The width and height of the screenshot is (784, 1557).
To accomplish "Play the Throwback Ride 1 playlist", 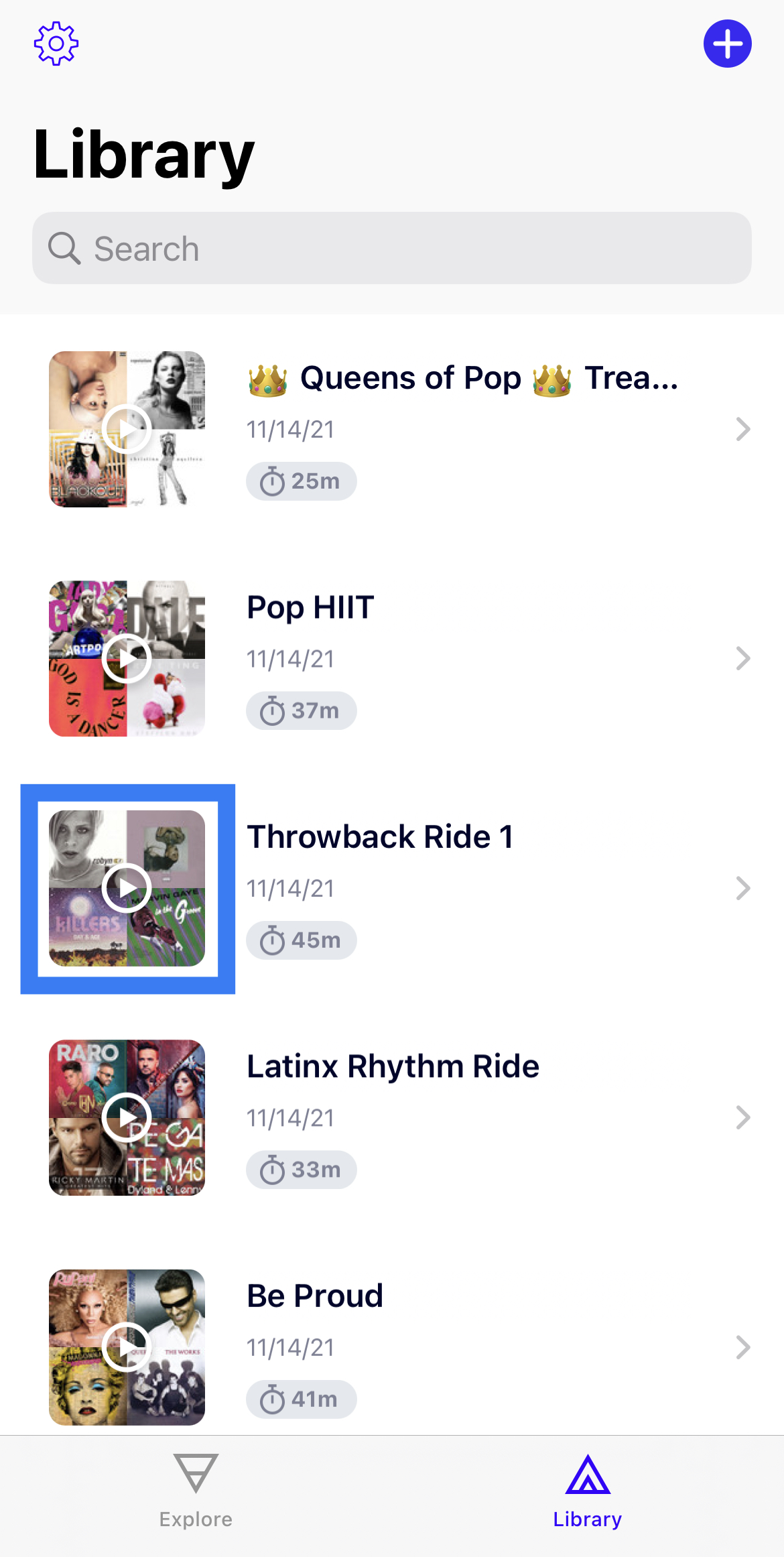I will pyautogui.click(x=127, y=888).
